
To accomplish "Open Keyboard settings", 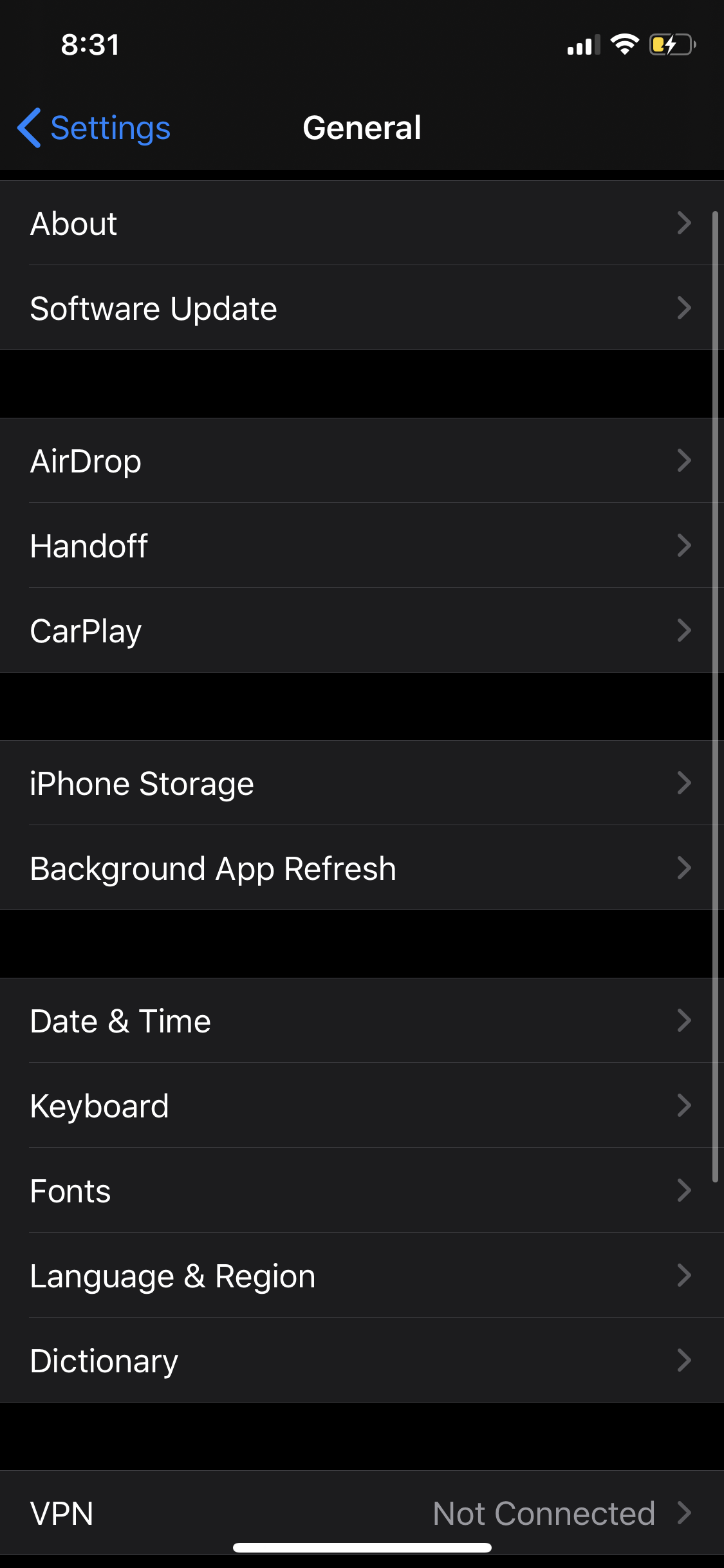I will click(x=360, y=1106).
